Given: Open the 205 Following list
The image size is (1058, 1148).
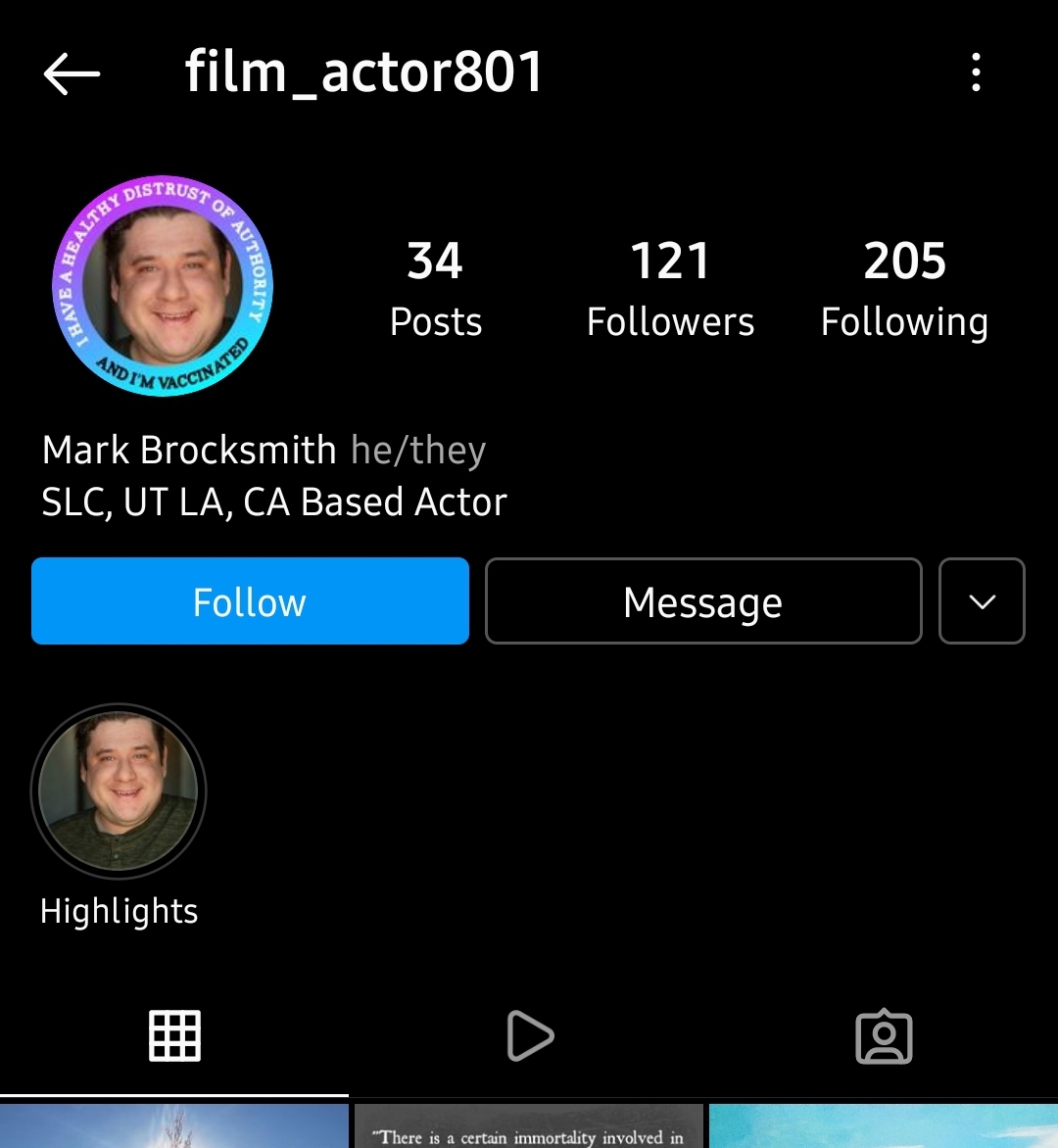Looking at the screenshot, I should click(904, 289).
